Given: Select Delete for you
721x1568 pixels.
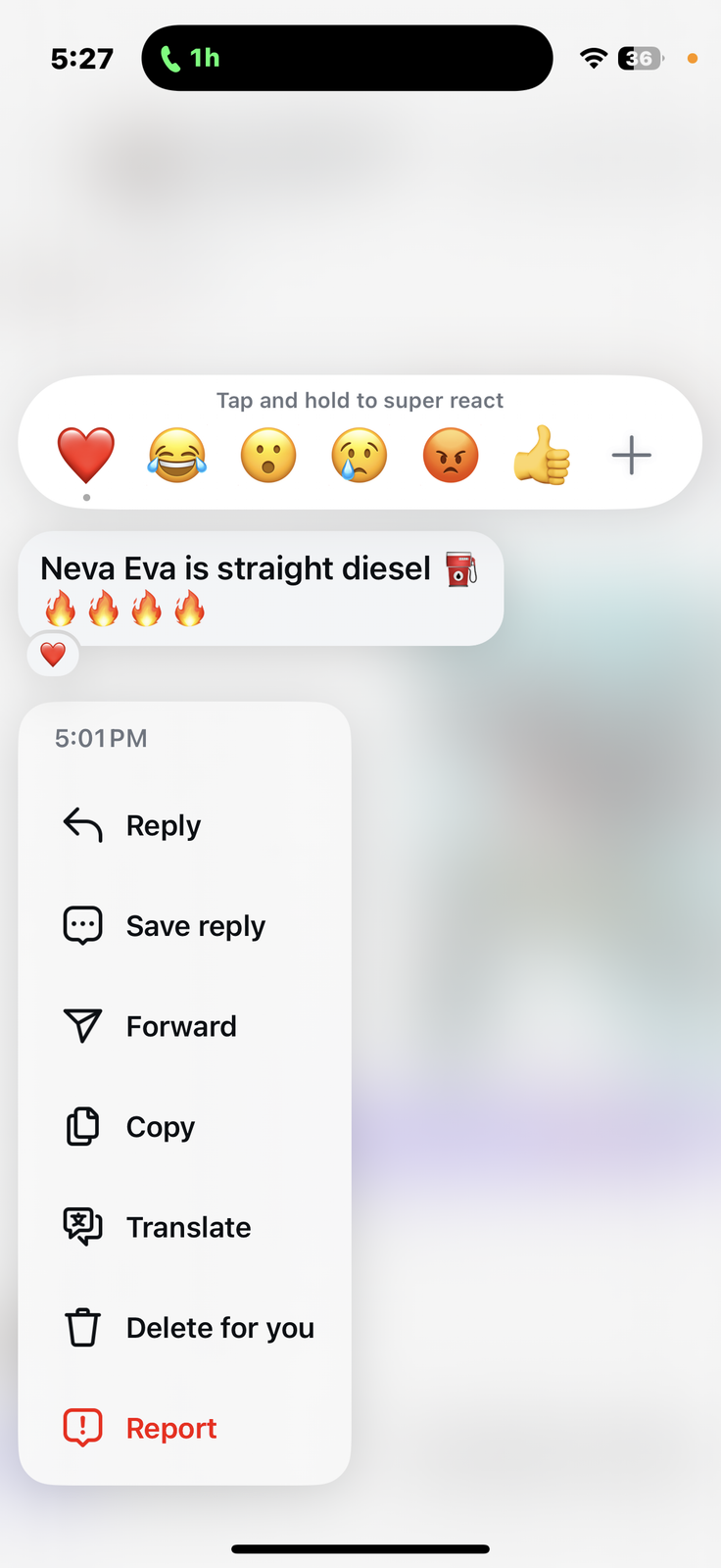Looking at the screenshot, I should [184, 1328].
